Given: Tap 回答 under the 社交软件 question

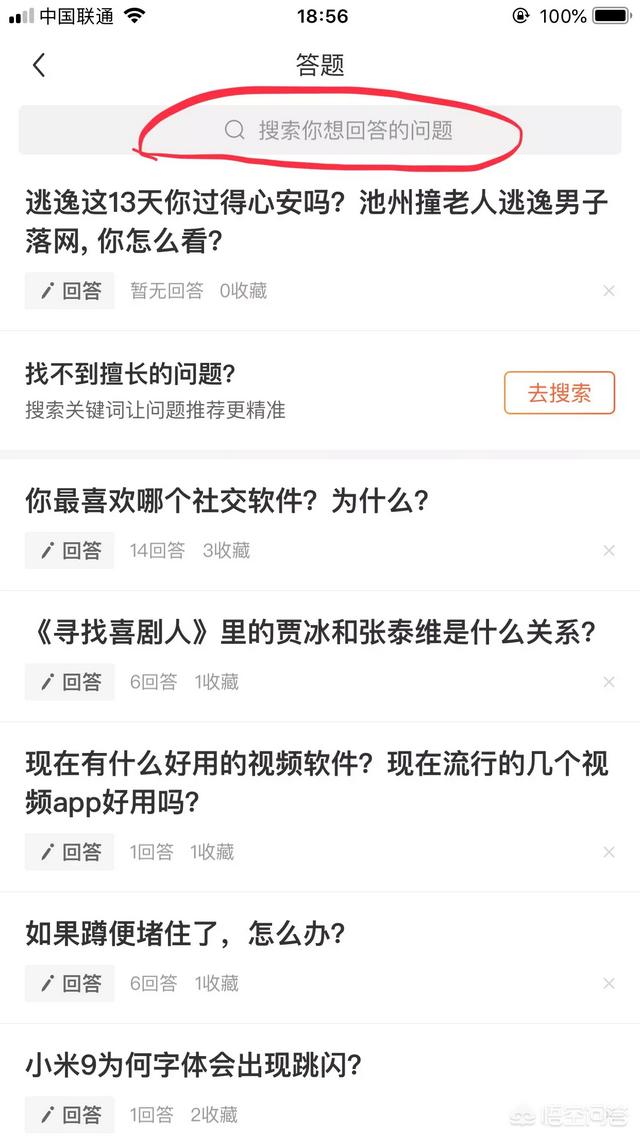Looking at the screenshot, I should [x=70, y=550].
